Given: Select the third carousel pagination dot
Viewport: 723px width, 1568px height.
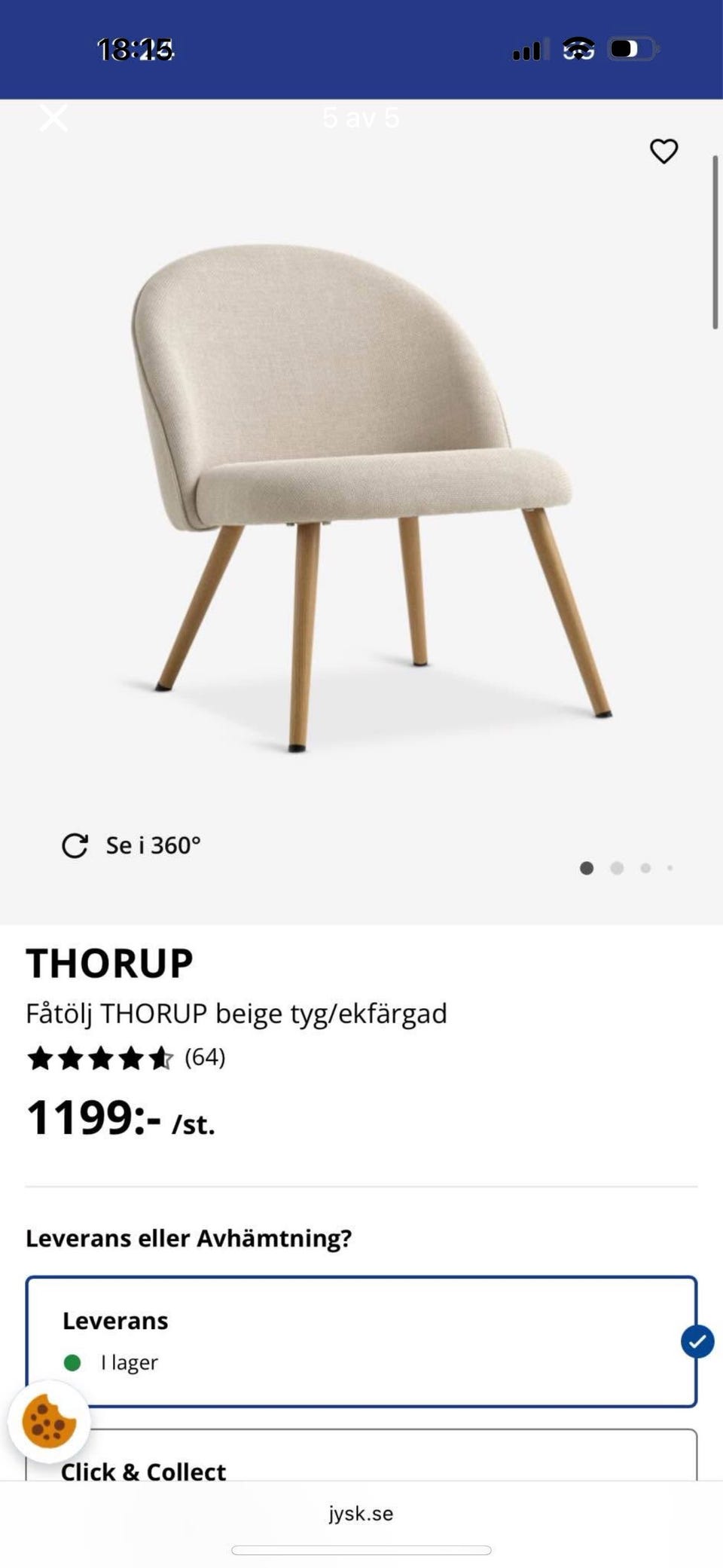Looking at the screenshot, I should tap(645, 868).
